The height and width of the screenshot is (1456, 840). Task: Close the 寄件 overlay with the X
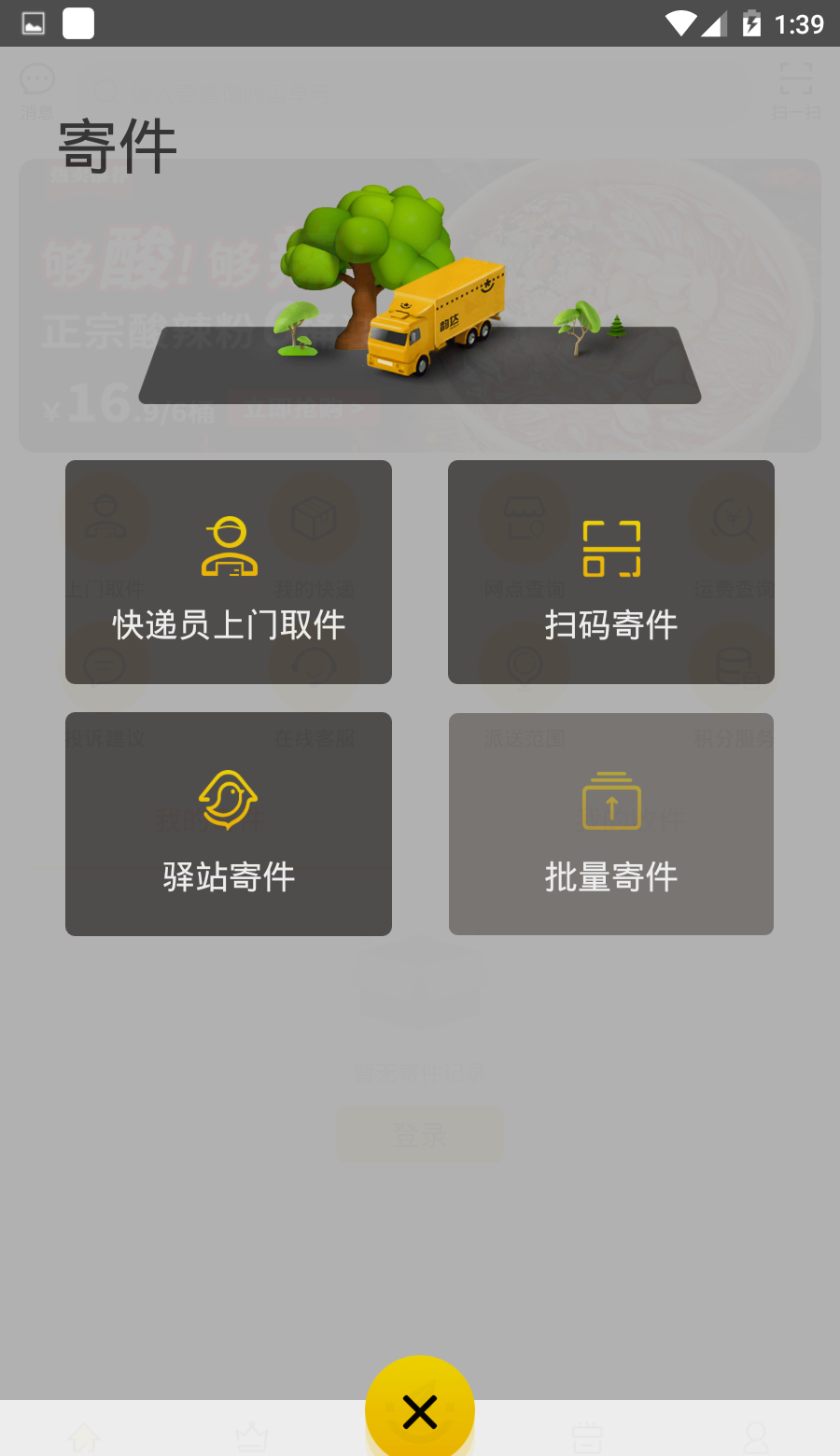click(x=420, y=1411)
